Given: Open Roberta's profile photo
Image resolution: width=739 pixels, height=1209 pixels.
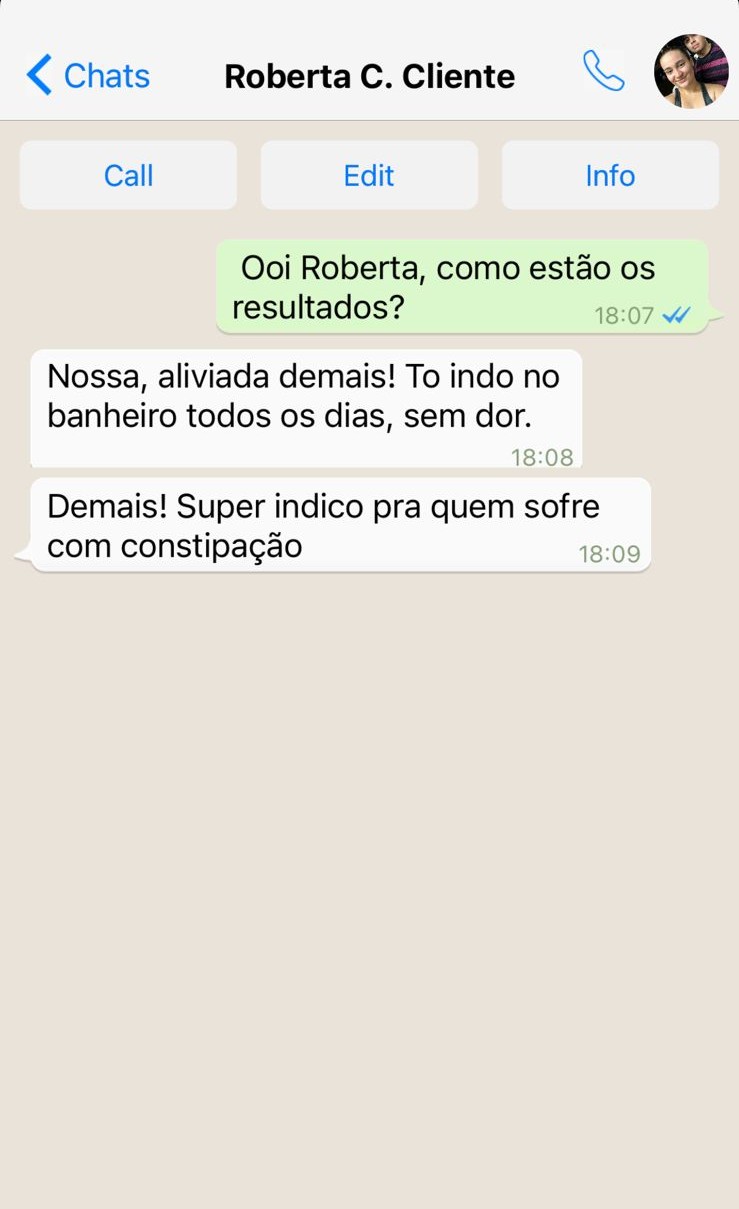Looking at the screenshot, I should point(691,71).
